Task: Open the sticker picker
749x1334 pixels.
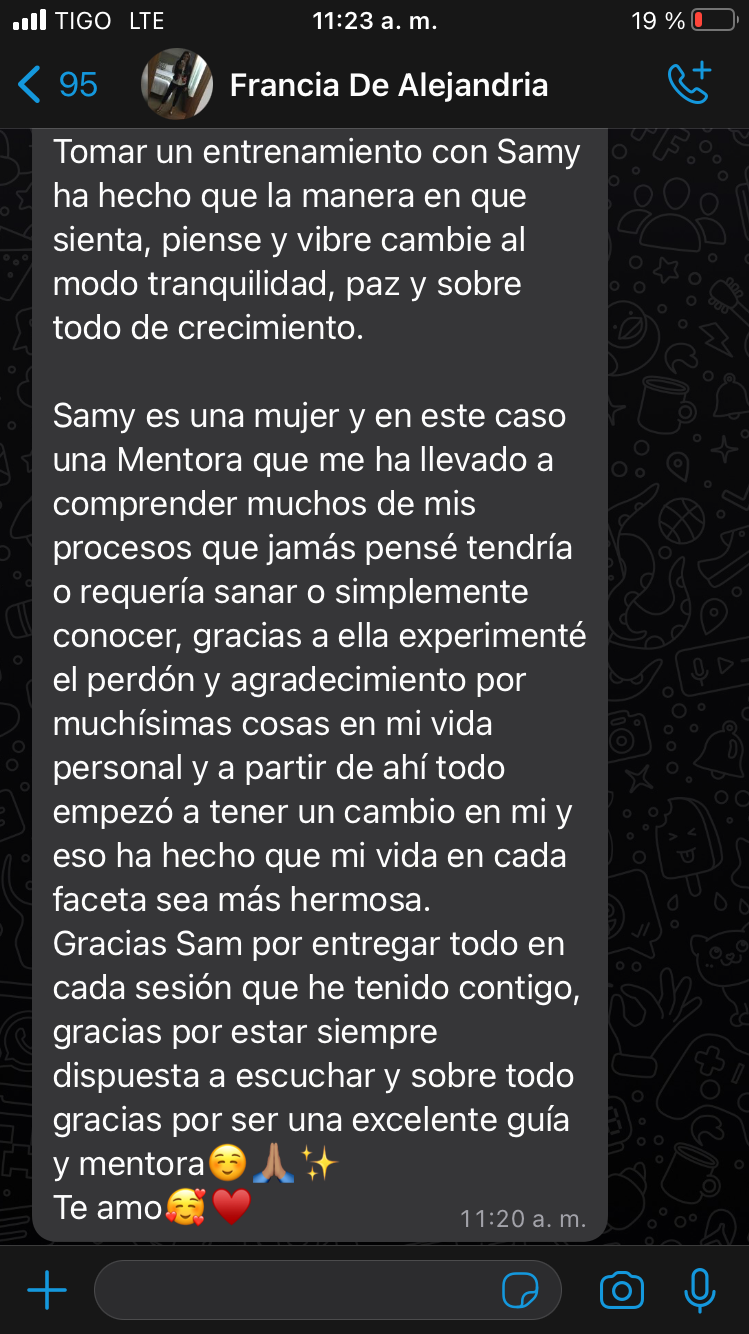Action: click(520, 1291)
